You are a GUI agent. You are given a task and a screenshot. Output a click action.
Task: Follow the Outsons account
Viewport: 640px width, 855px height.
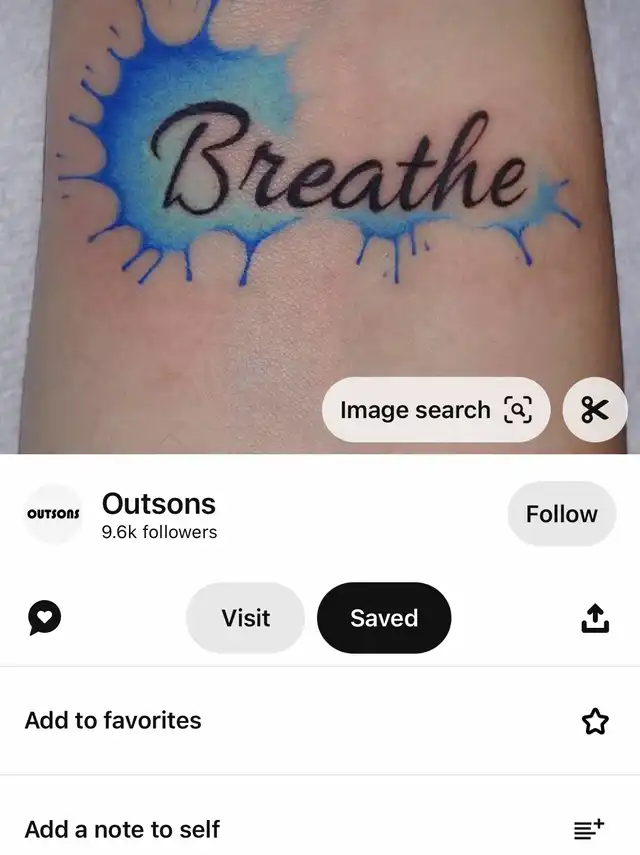[561, 514]
